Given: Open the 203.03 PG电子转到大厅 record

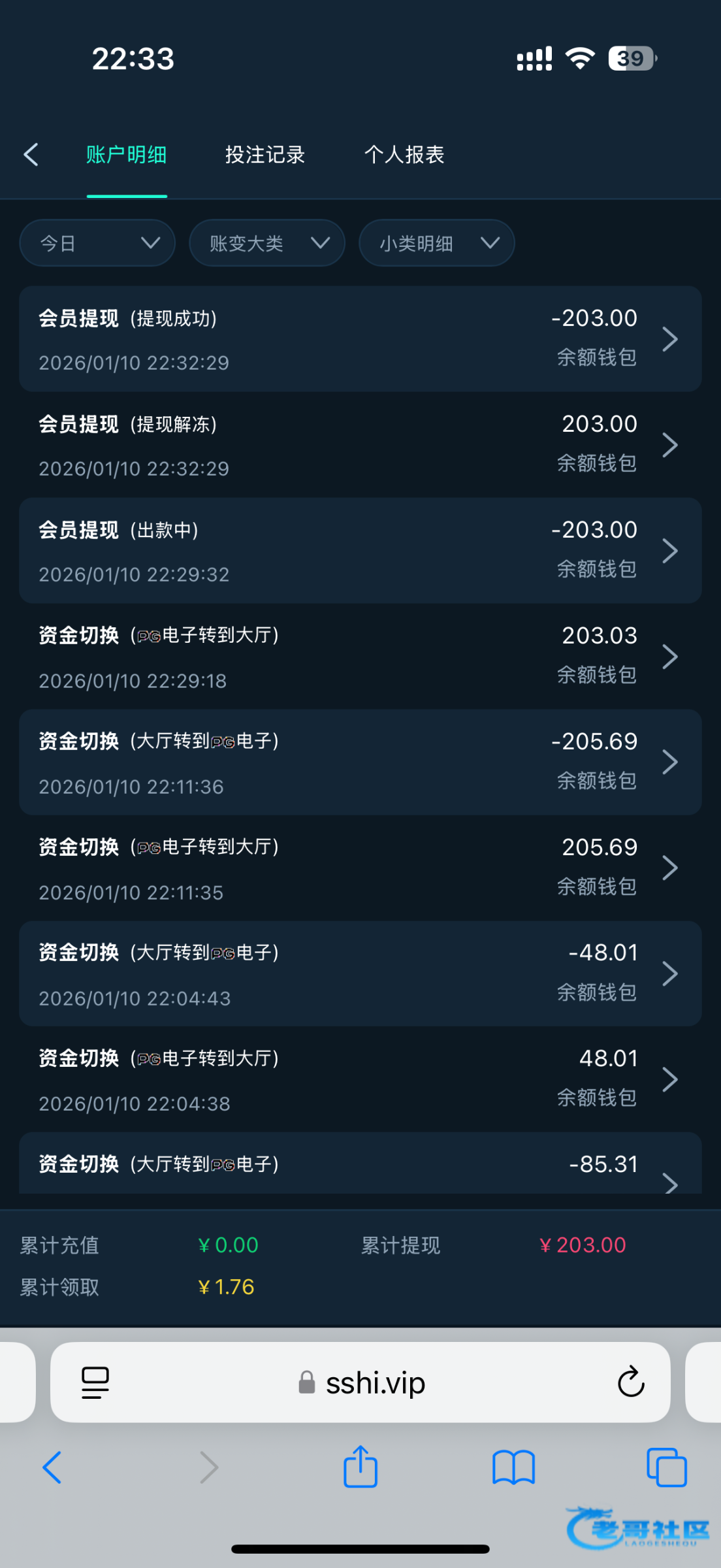Looking at the screenshot, I should [x=360, y=657].
